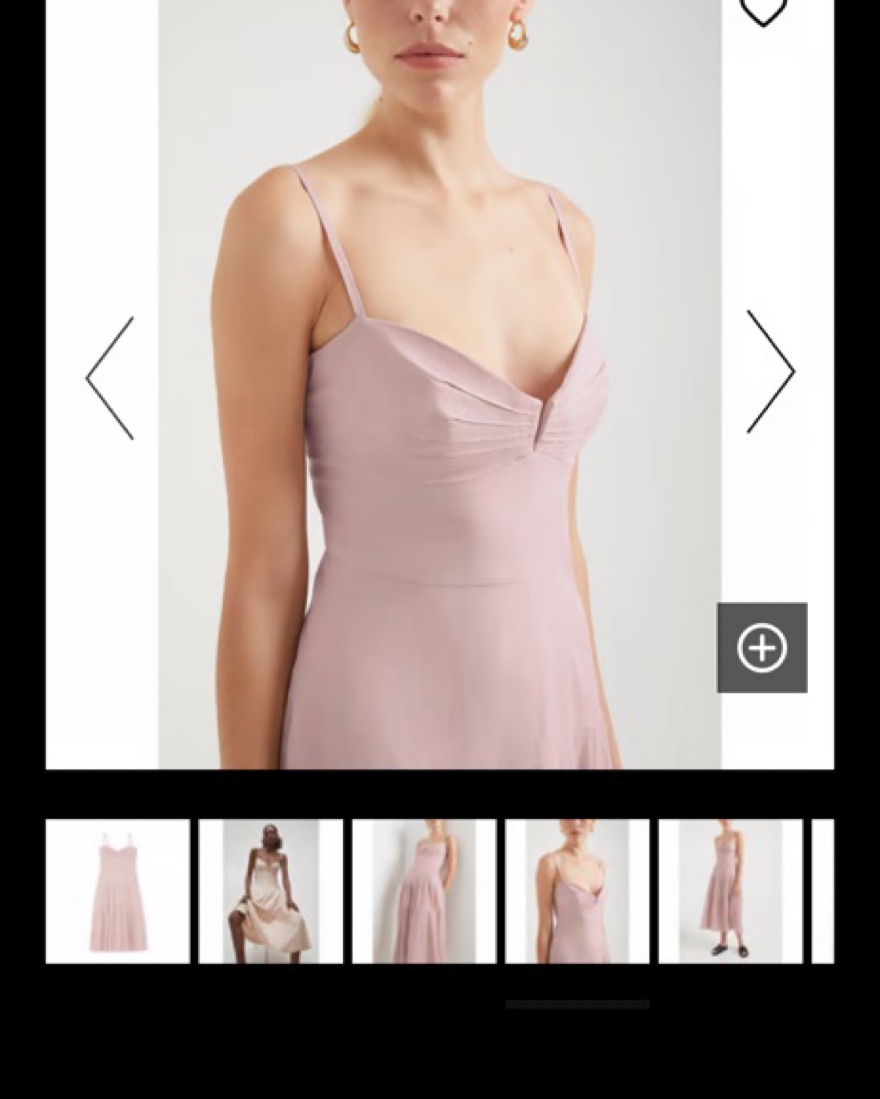Show the previous product photo
880x1099 pixels.
tap(110, 378)
